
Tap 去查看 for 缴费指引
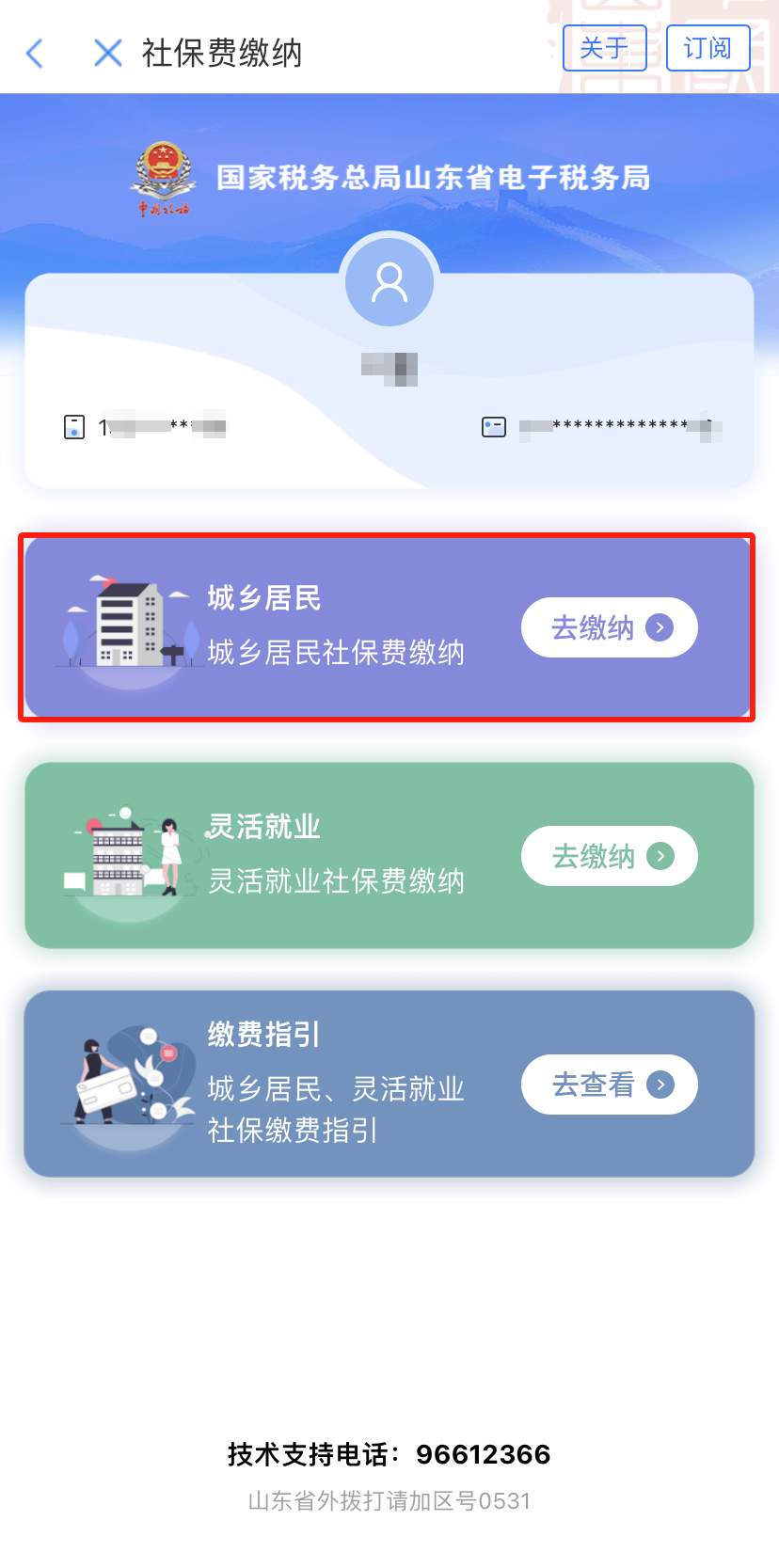(x=609, y=1085)
